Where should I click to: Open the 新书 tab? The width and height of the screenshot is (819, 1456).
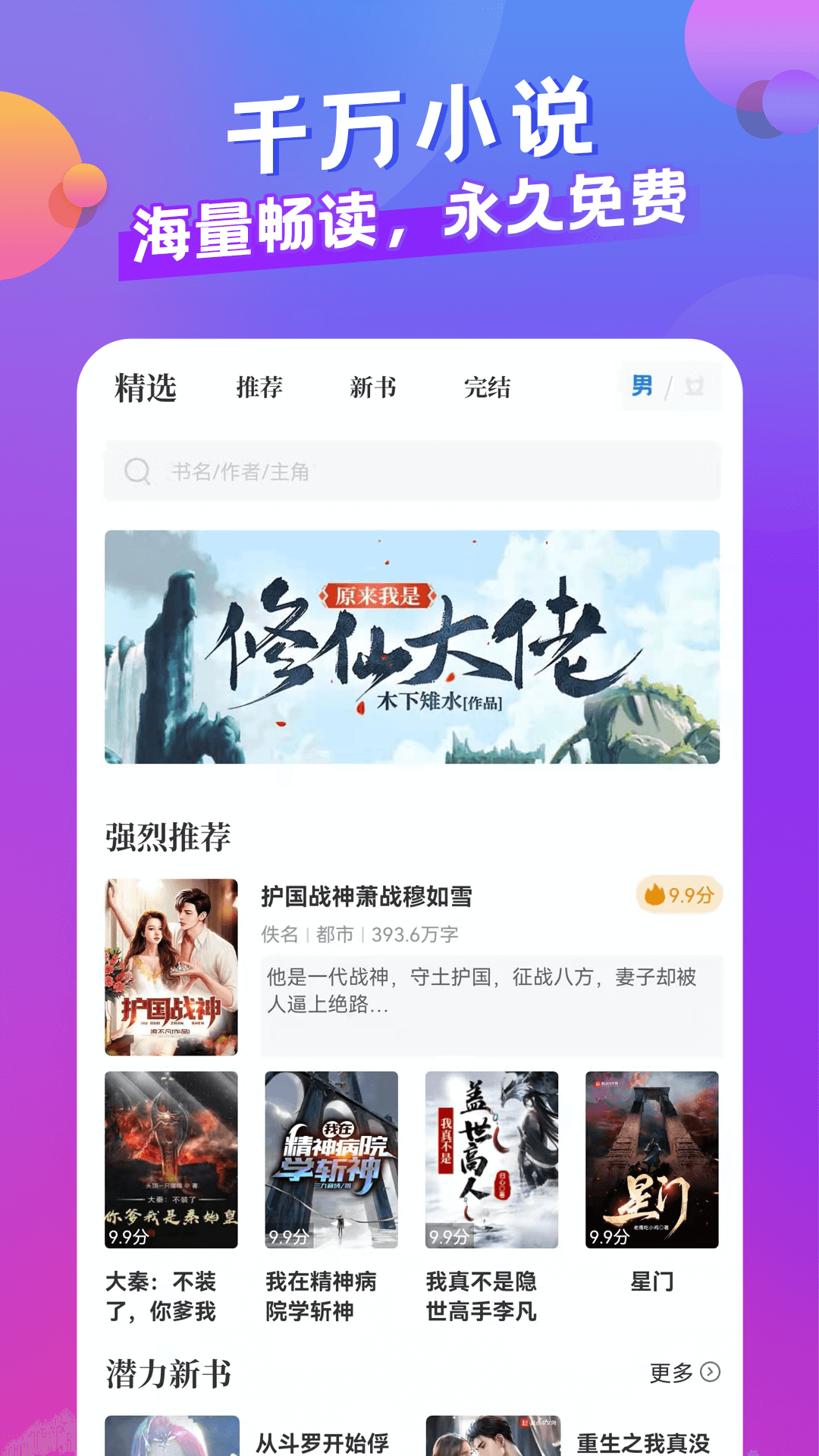[373, 388]
